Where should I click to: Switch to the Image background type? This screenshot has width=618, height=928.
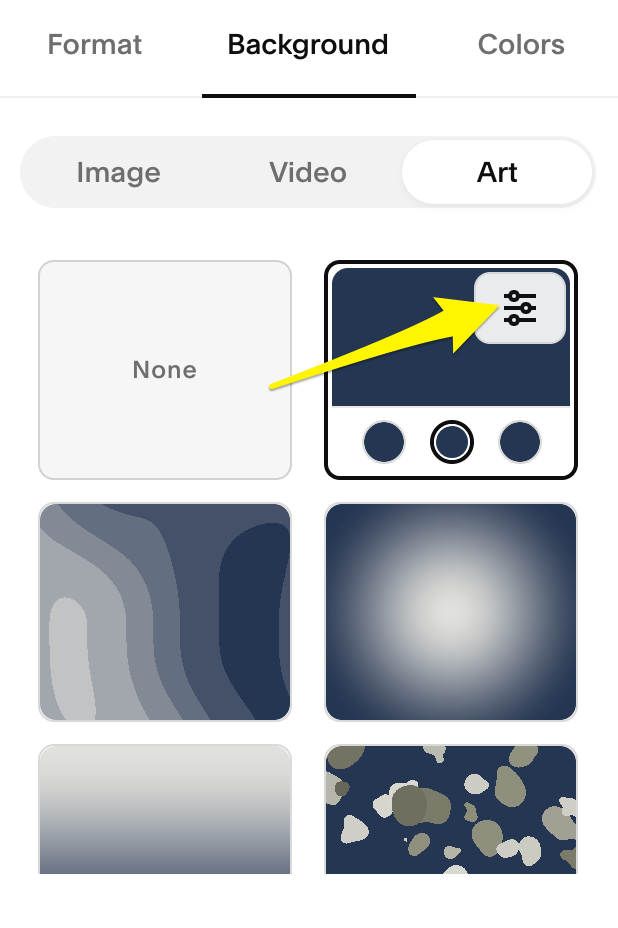click(118, 172)
